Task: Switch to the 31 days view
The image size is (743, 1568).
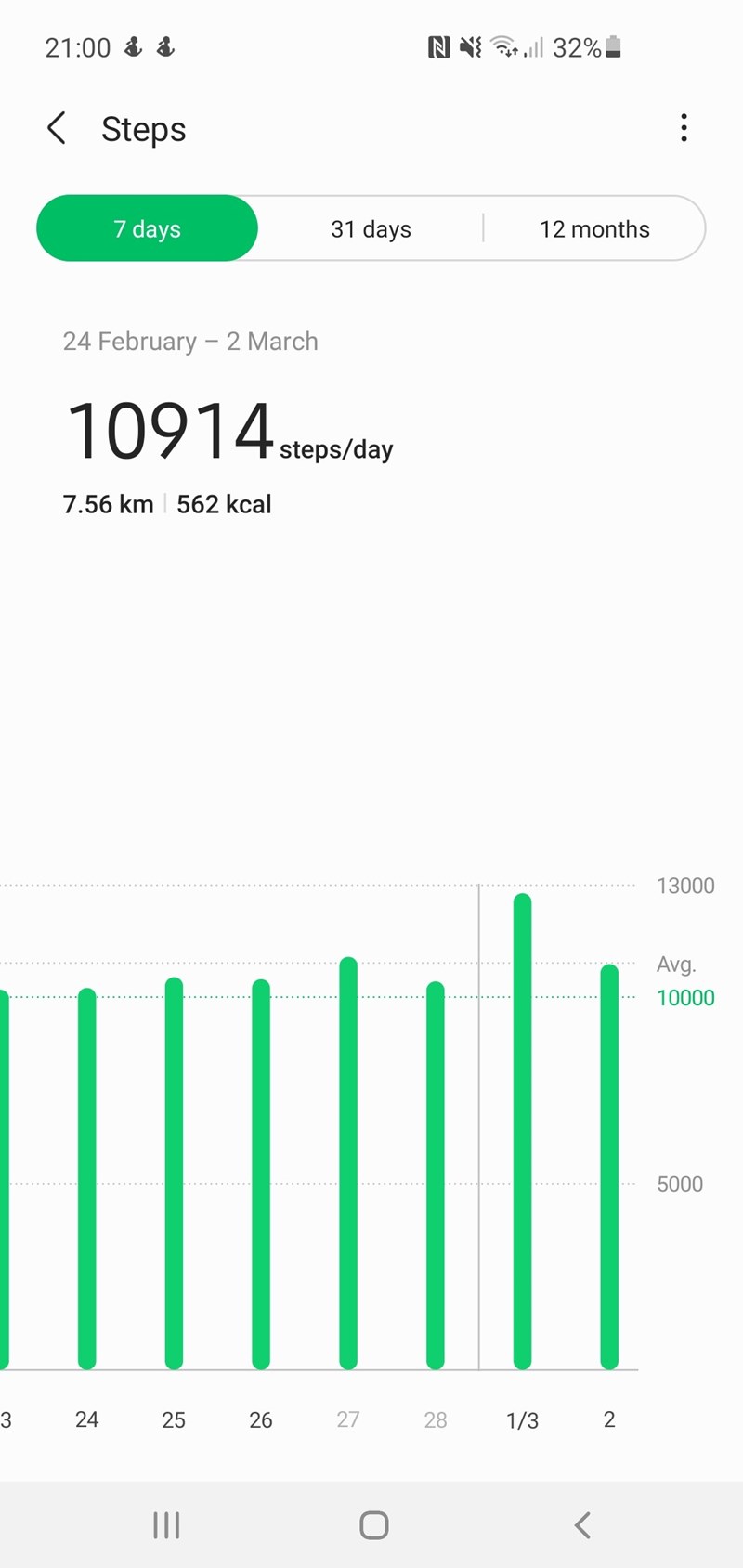Action: click(x=371, y=228)
